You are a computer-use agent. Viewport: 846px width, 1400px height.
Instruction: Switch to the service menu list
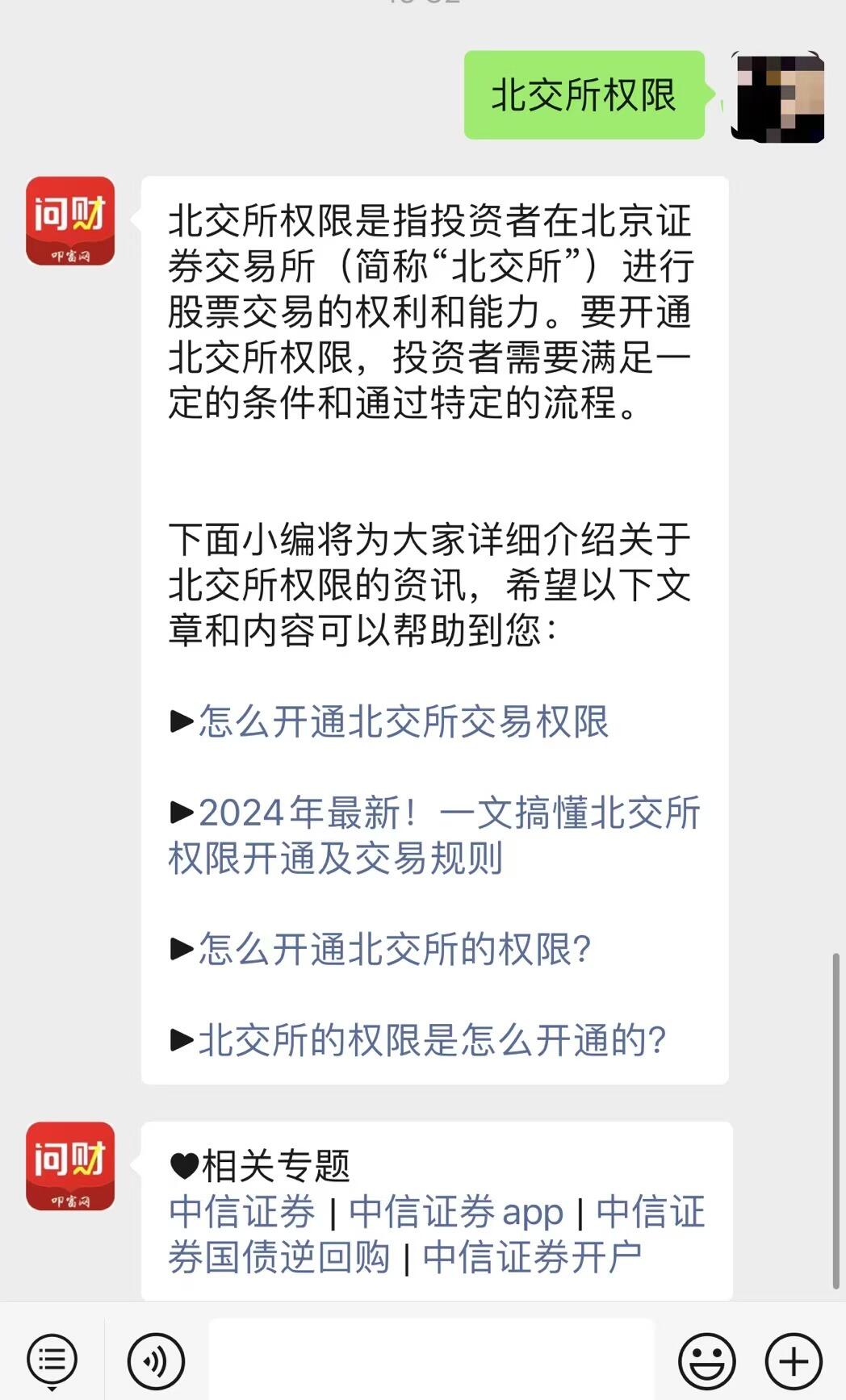pyautogui.click(x=52, y=1361)
